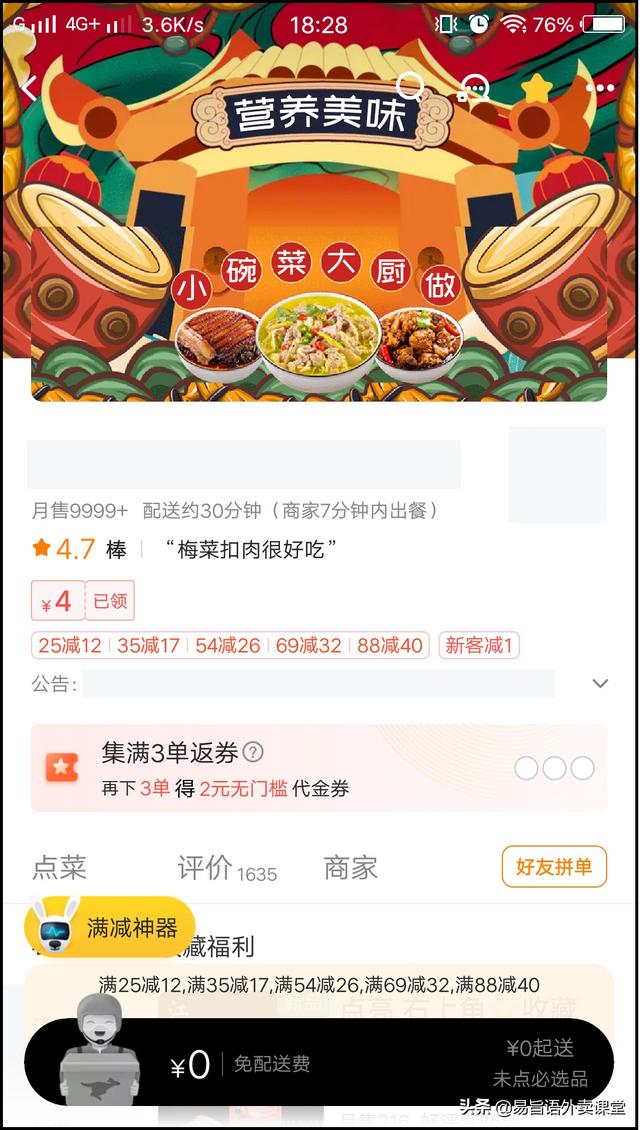Open the cart bar showing ¥0

click(319, 1062)
